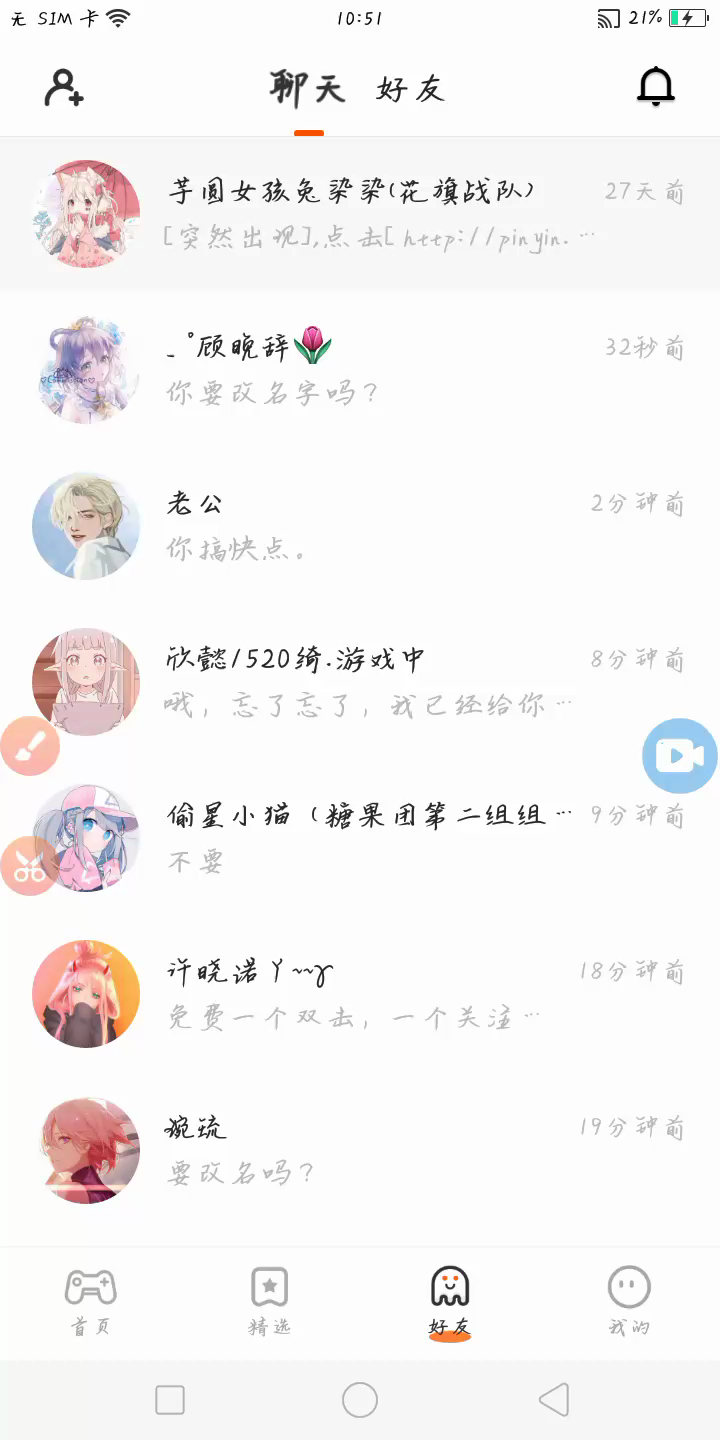Select the 聊天 top tab
The width and height of the screenshot is (720, 1440).
tap(308, 89)
